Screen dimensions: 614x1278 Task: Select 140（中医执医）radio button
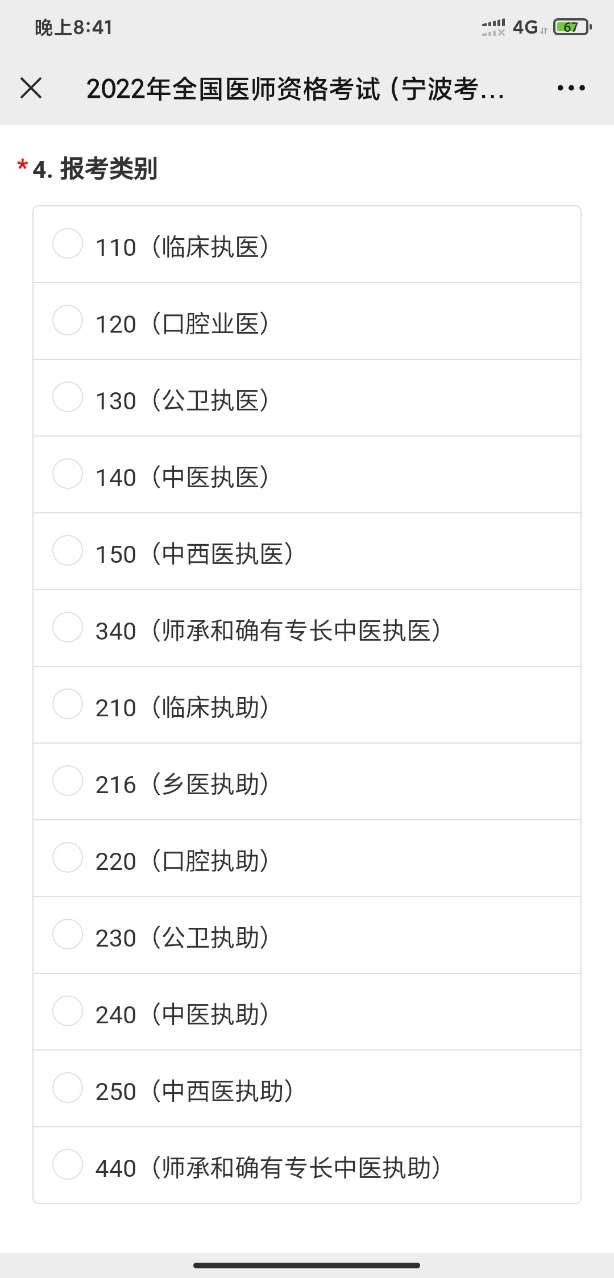coord(67,474)
